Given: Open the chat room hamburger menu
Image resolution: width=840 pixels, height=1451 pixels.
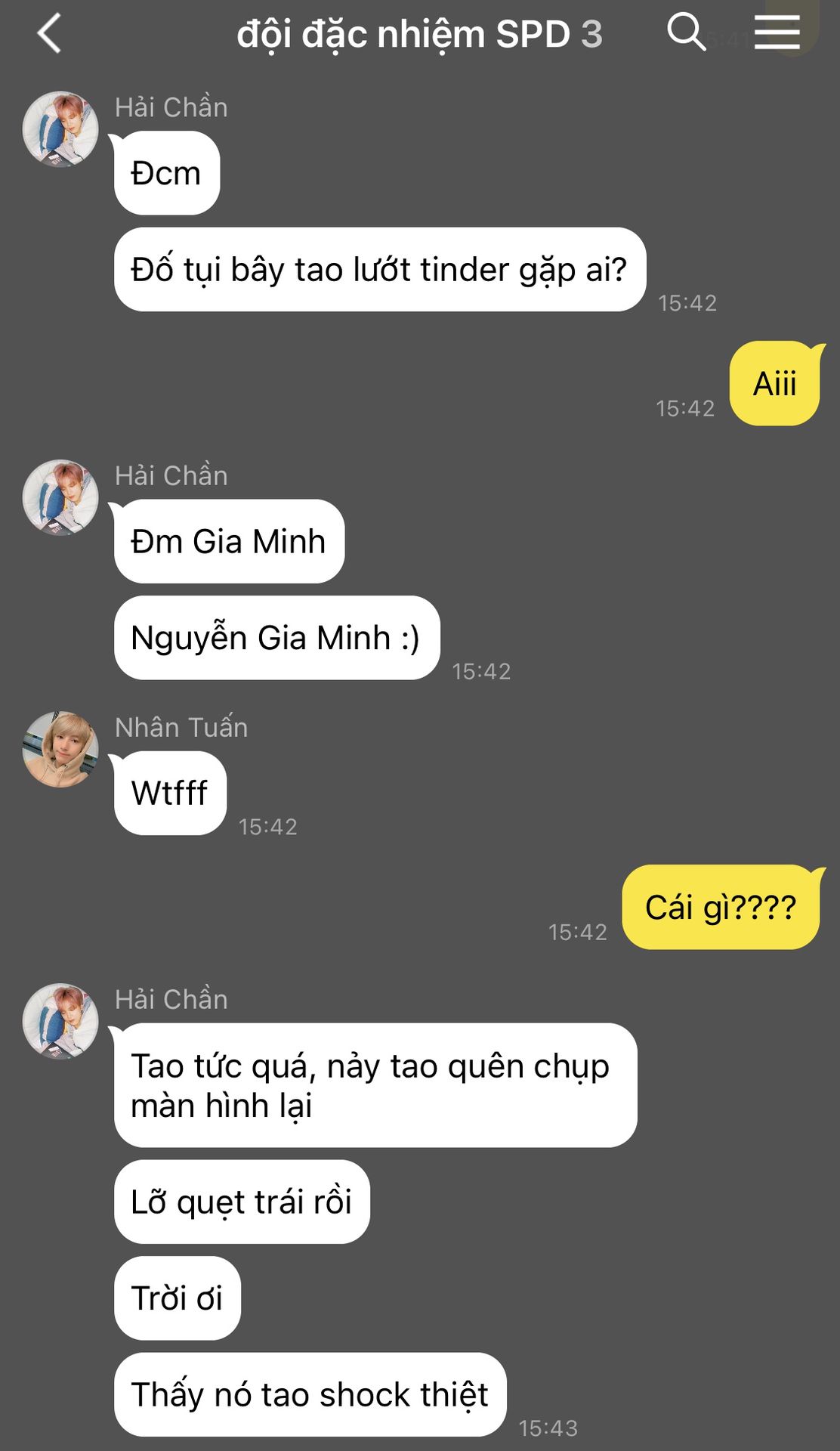Looking at the screenshot, I should [777, 32].
